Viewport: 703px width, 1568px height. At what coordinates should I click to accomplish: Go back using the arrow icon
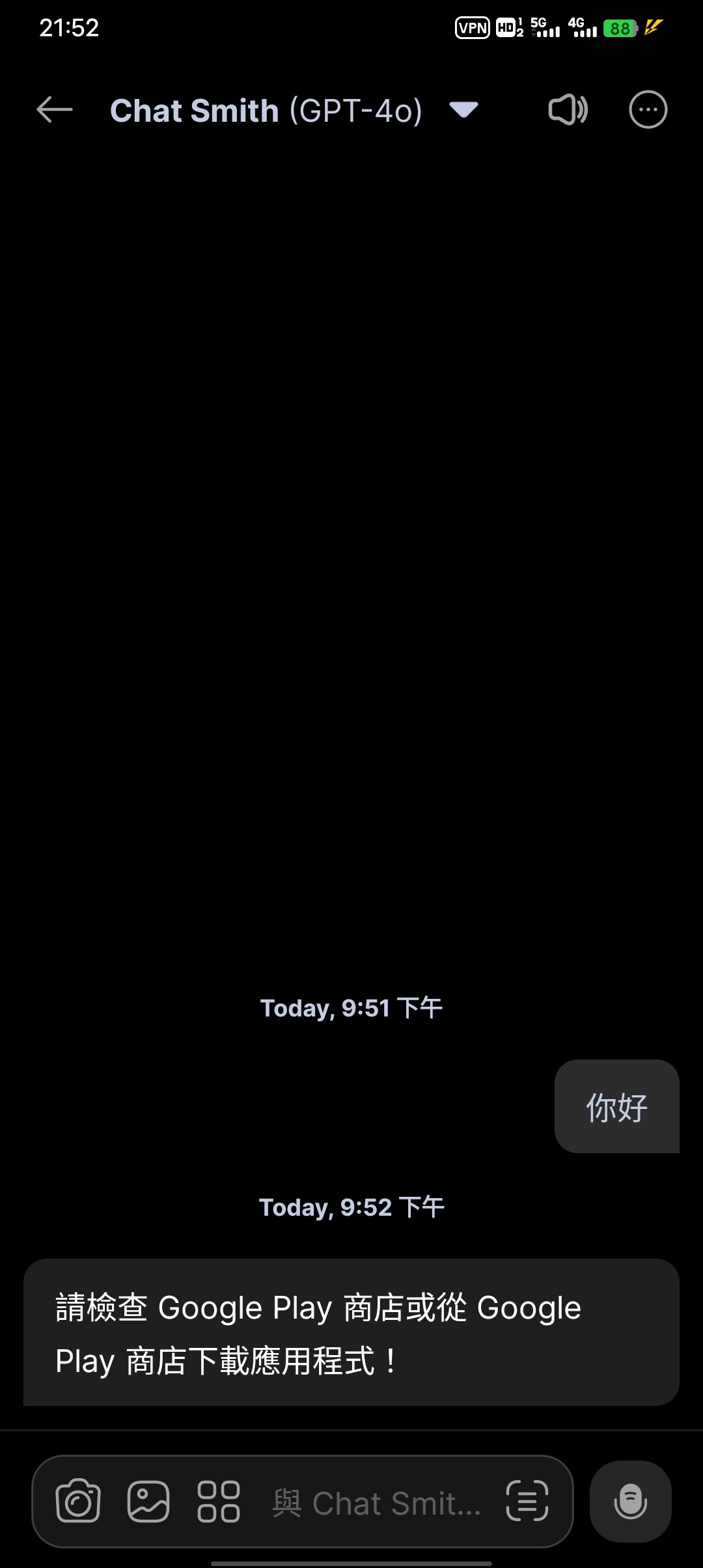tap(55, 109)
